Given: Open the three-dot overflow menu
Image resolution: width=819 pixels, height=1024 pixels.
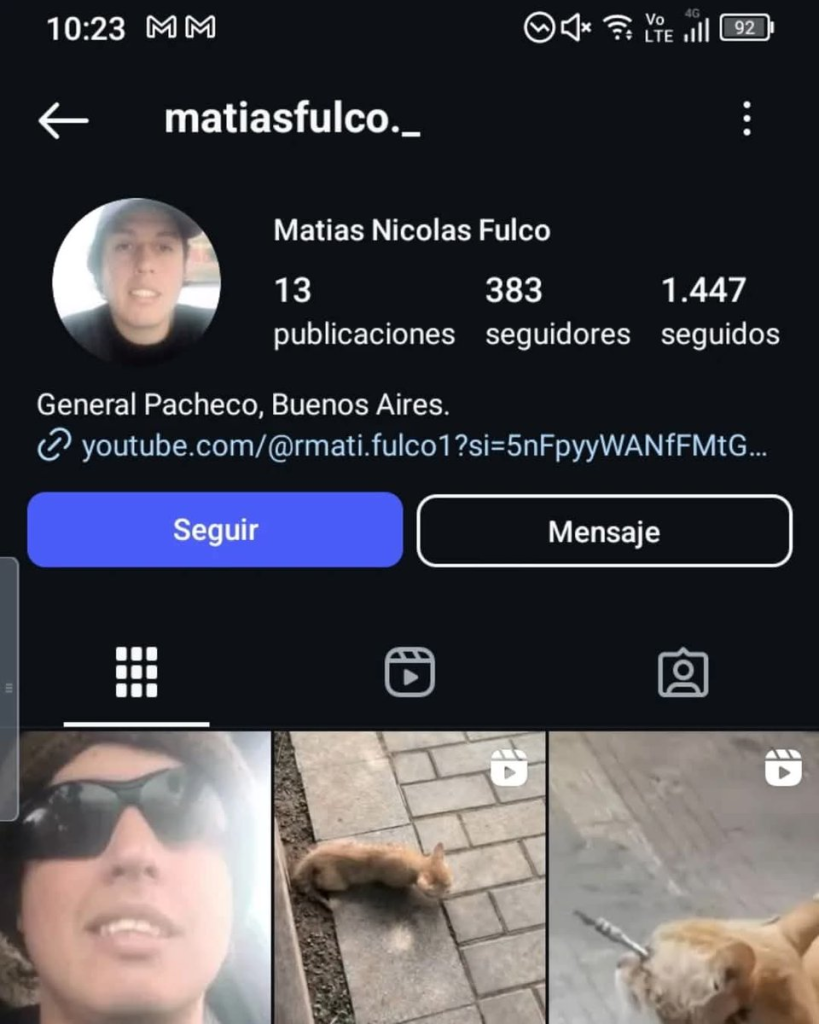Looking at the screenshot, I should [746, 119].
